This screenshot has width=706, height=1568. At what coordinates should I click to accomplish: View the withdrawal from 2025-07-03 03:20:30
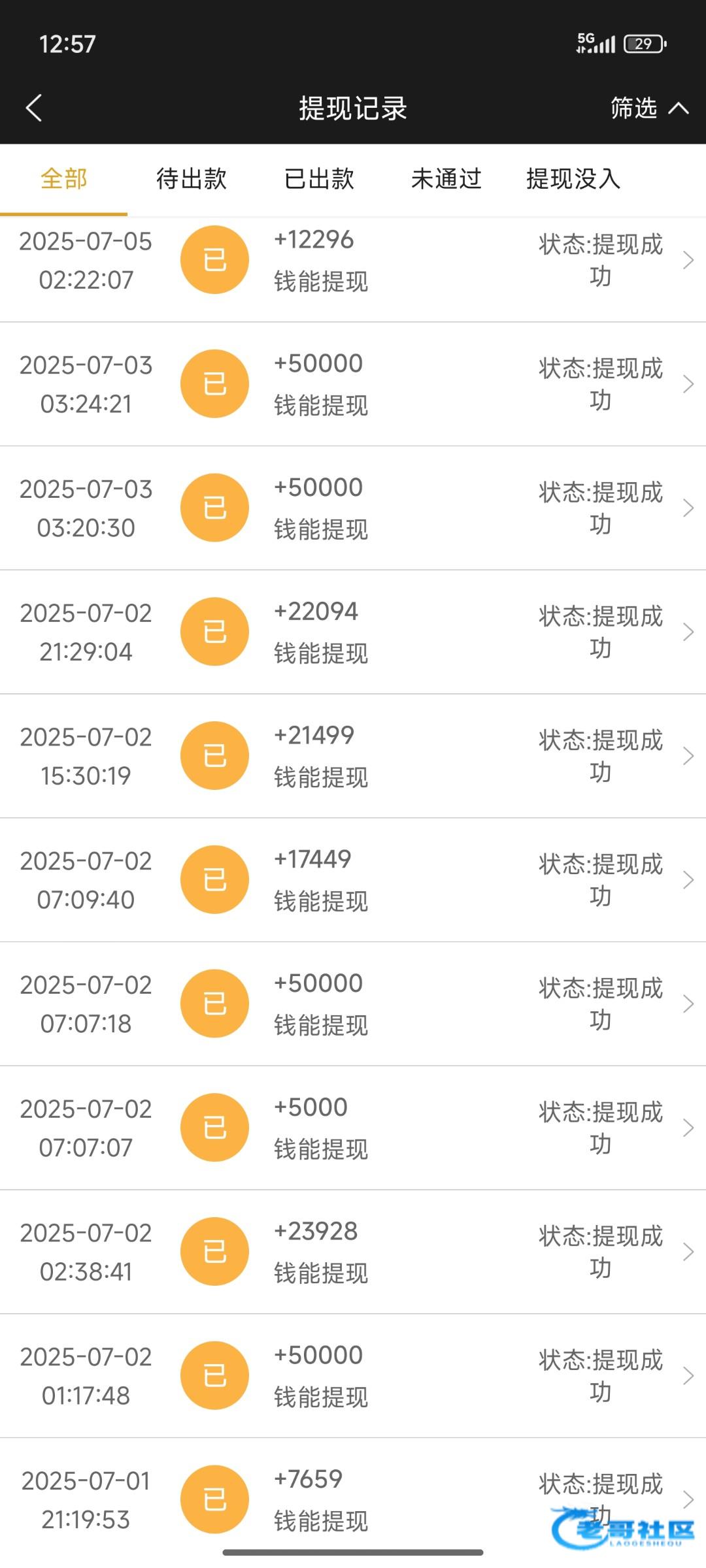pos(353,508)
